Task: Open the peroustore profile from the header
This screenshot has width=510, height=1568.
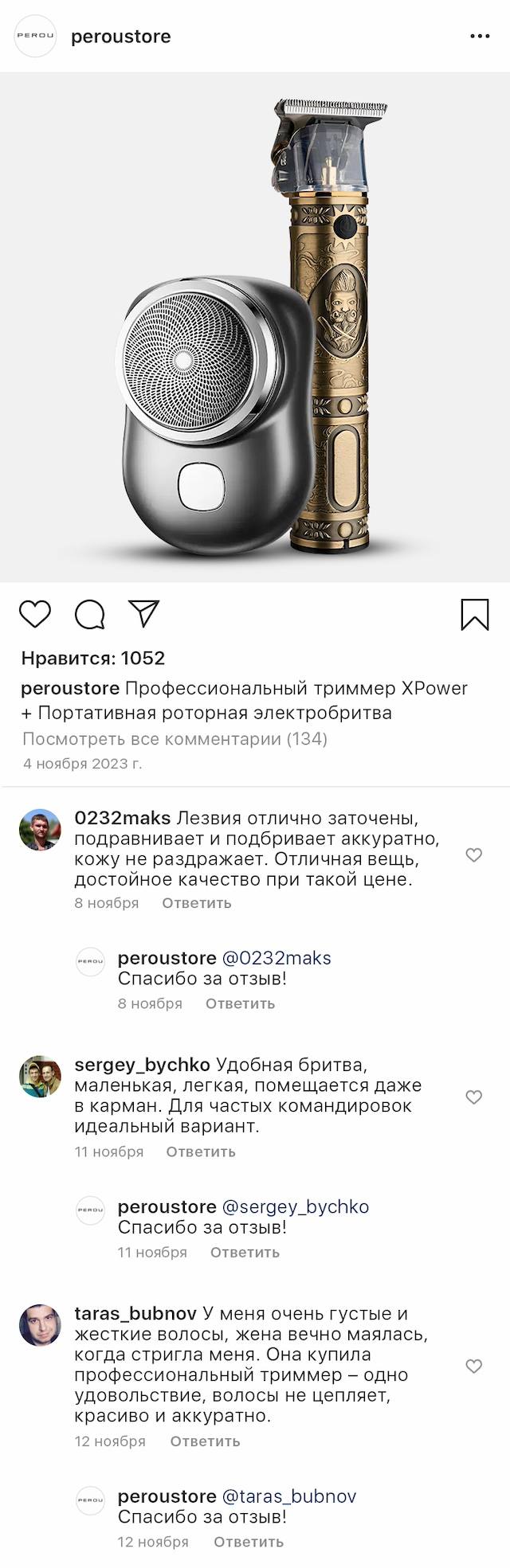Action: click(120, 37)
